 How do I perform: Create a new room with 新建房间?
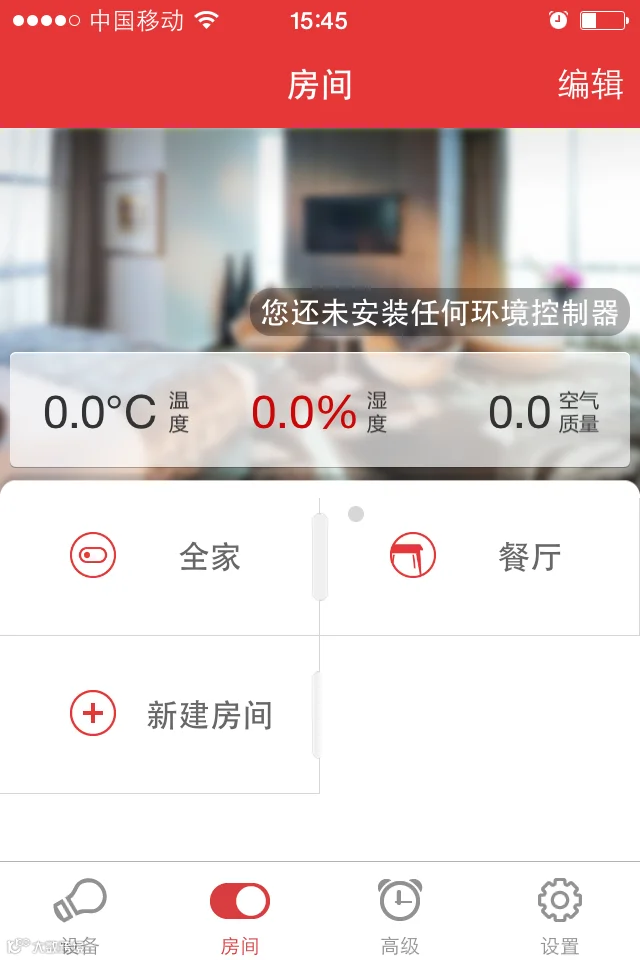click(x=159, y=714)
